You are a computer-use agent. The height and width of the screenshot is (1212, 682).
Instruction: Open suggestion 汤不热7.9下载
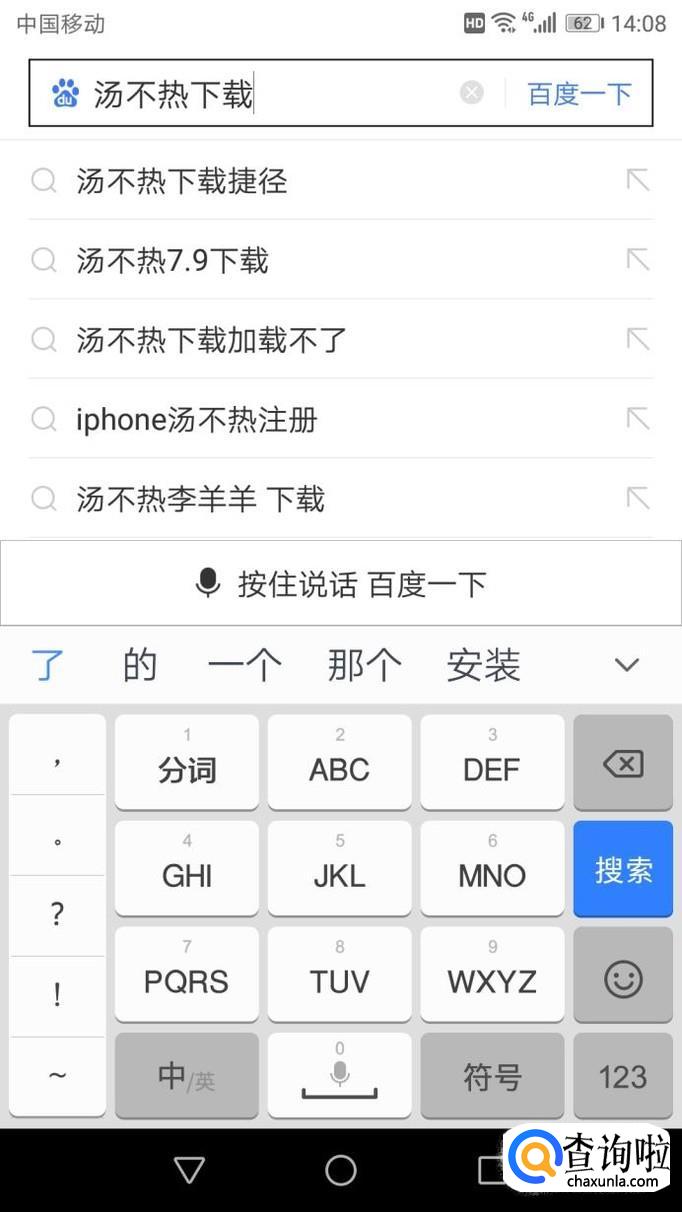[341, 260]
